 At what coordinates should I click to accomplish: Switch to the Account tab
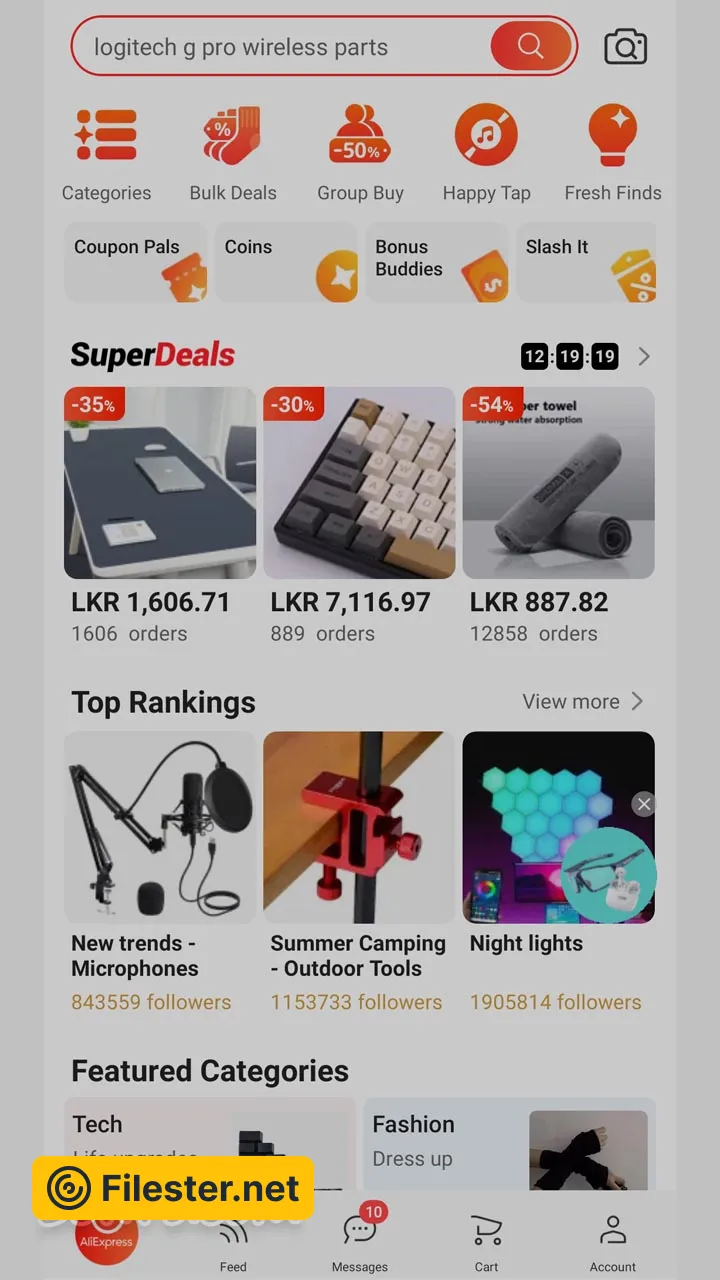(x=613, y=1240)
